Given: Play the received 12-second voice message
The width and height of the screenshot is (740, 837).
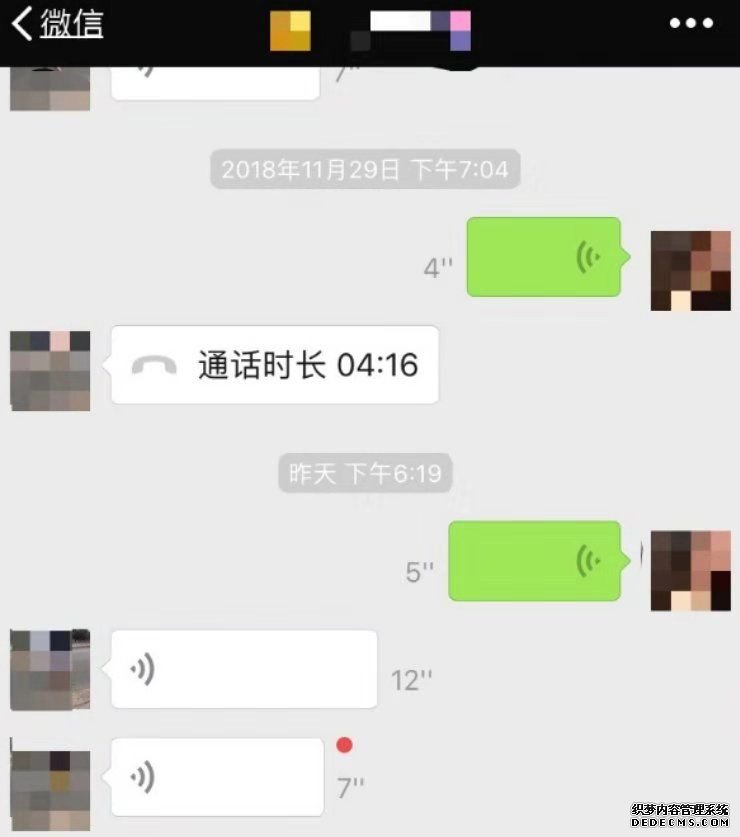Looking at the screenshot, I should coord(244,669).
